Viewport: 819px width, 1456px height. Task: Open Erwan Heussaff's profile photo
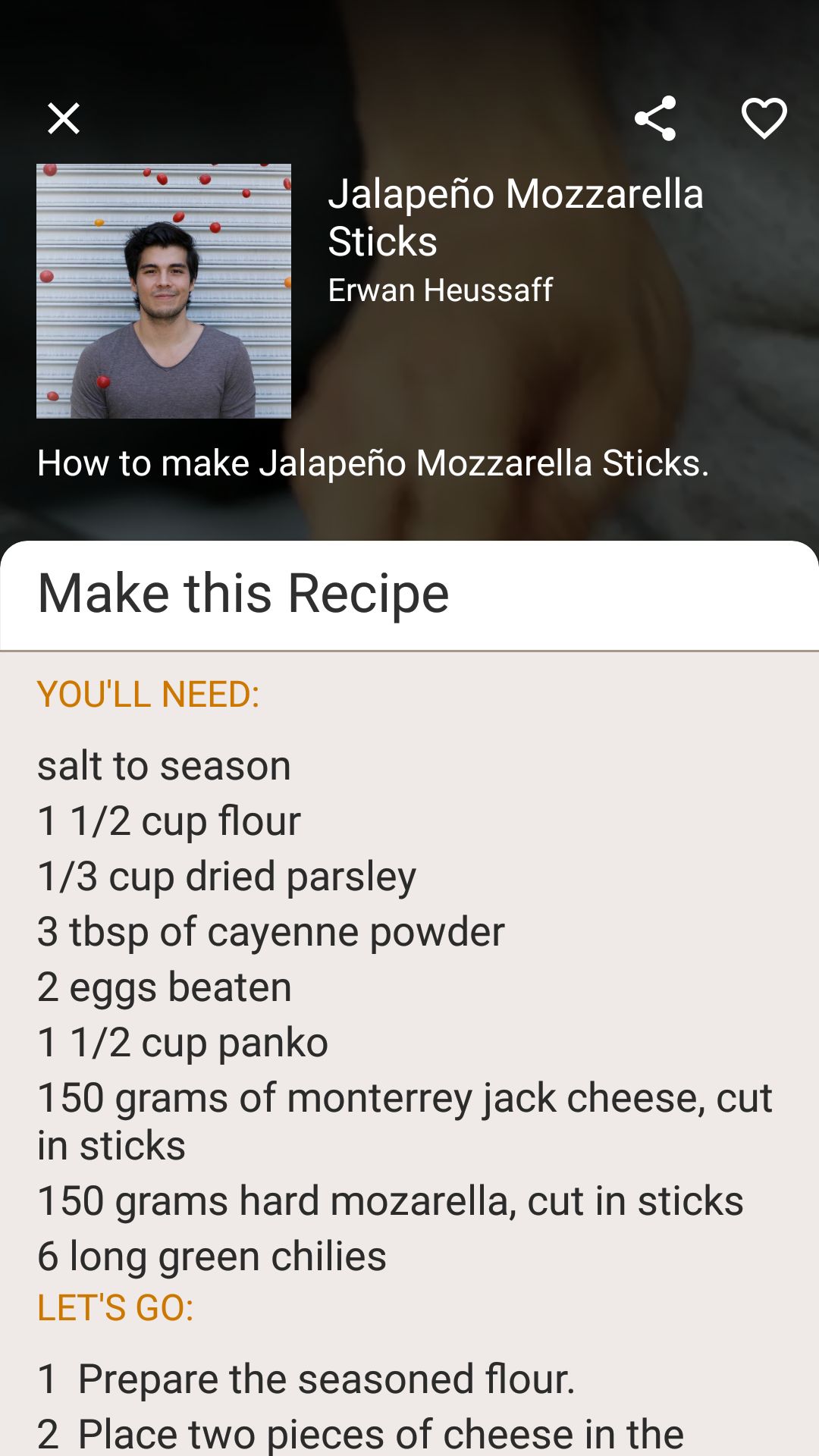[x=164, y=291]
